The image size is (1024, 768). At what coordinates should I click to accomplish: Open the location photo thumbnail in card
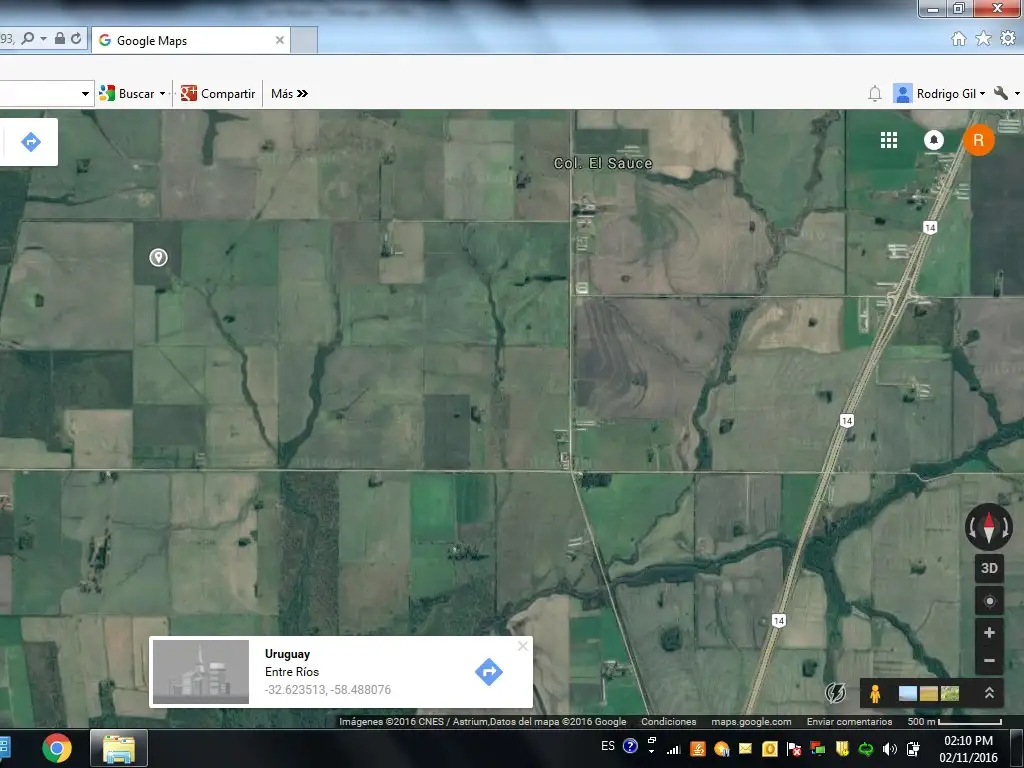tap(200, 671)
